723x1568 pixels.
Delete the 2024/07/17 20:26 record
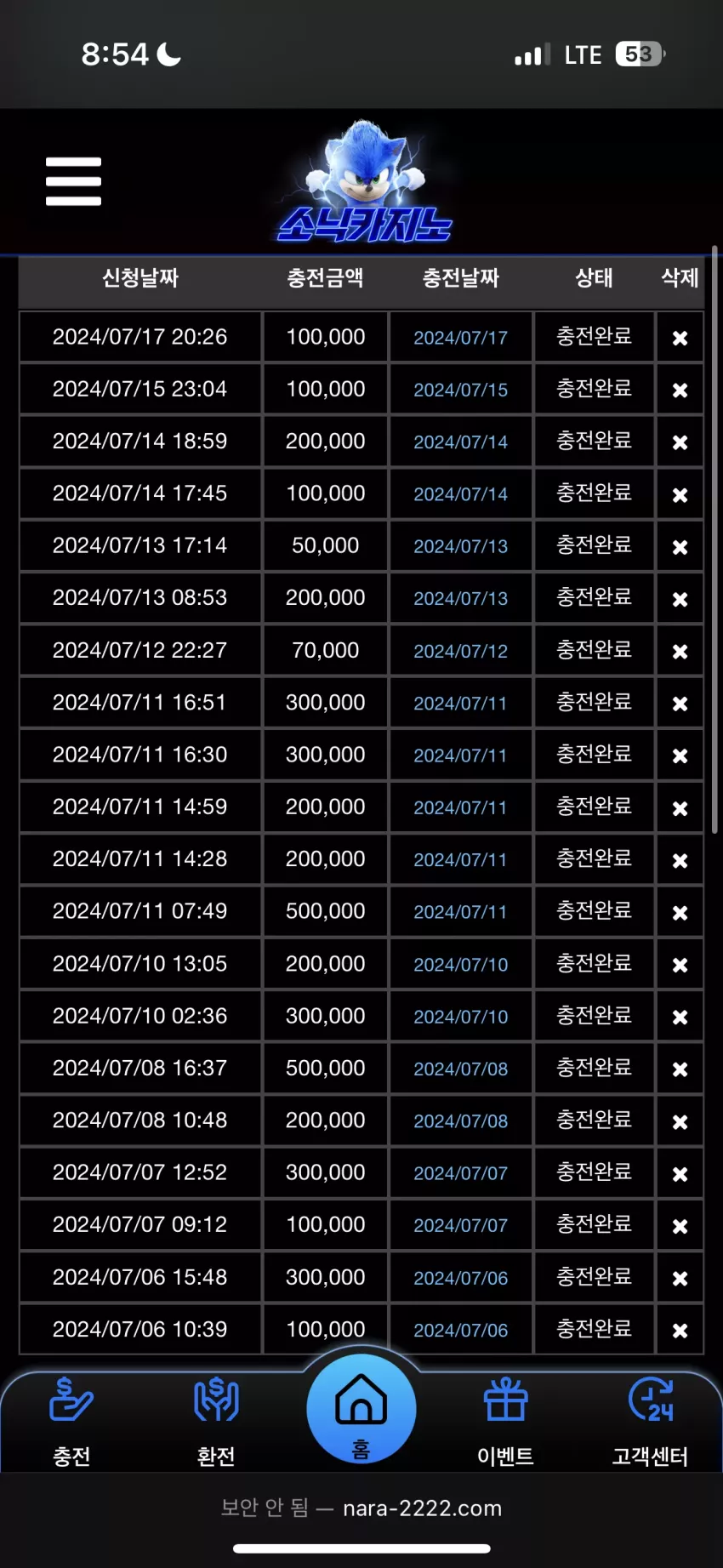(680, 339)
